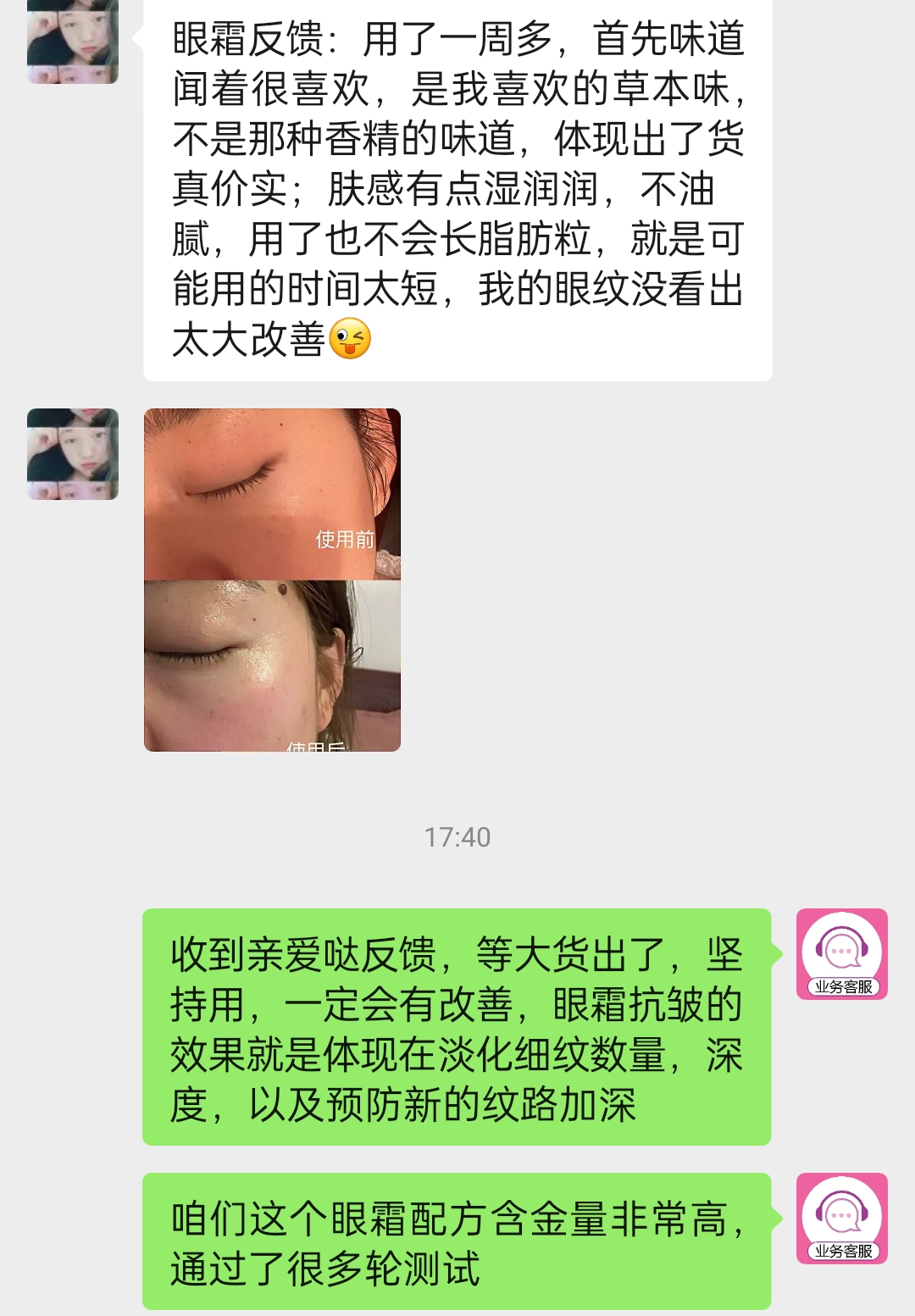Open the before/after eye photo message

click(x=272, y=580)
